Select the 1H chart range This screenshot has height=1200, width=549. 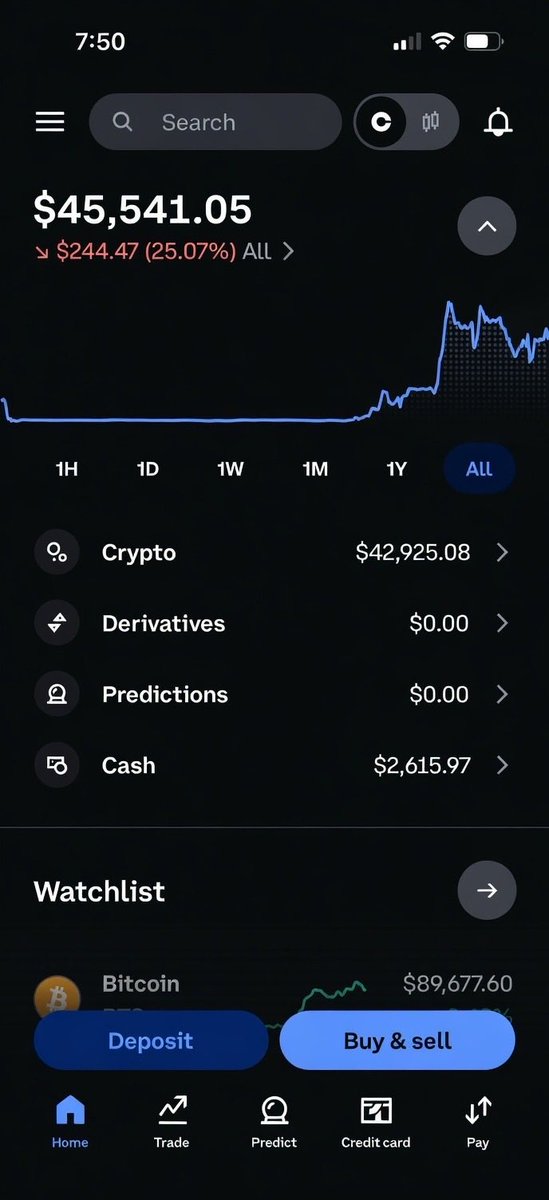click(x=67, y=468)
